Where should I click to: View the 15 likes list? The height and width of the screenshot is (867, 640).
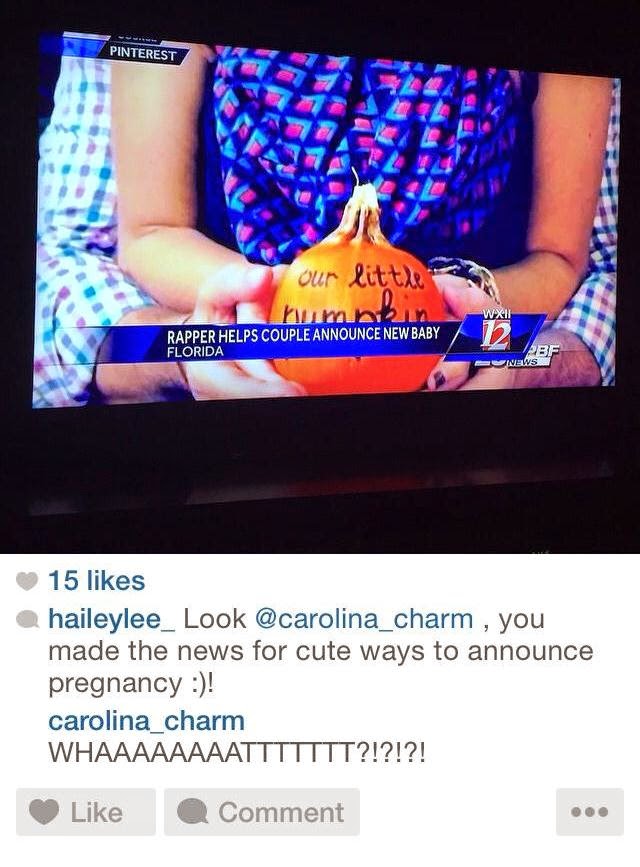95,581
